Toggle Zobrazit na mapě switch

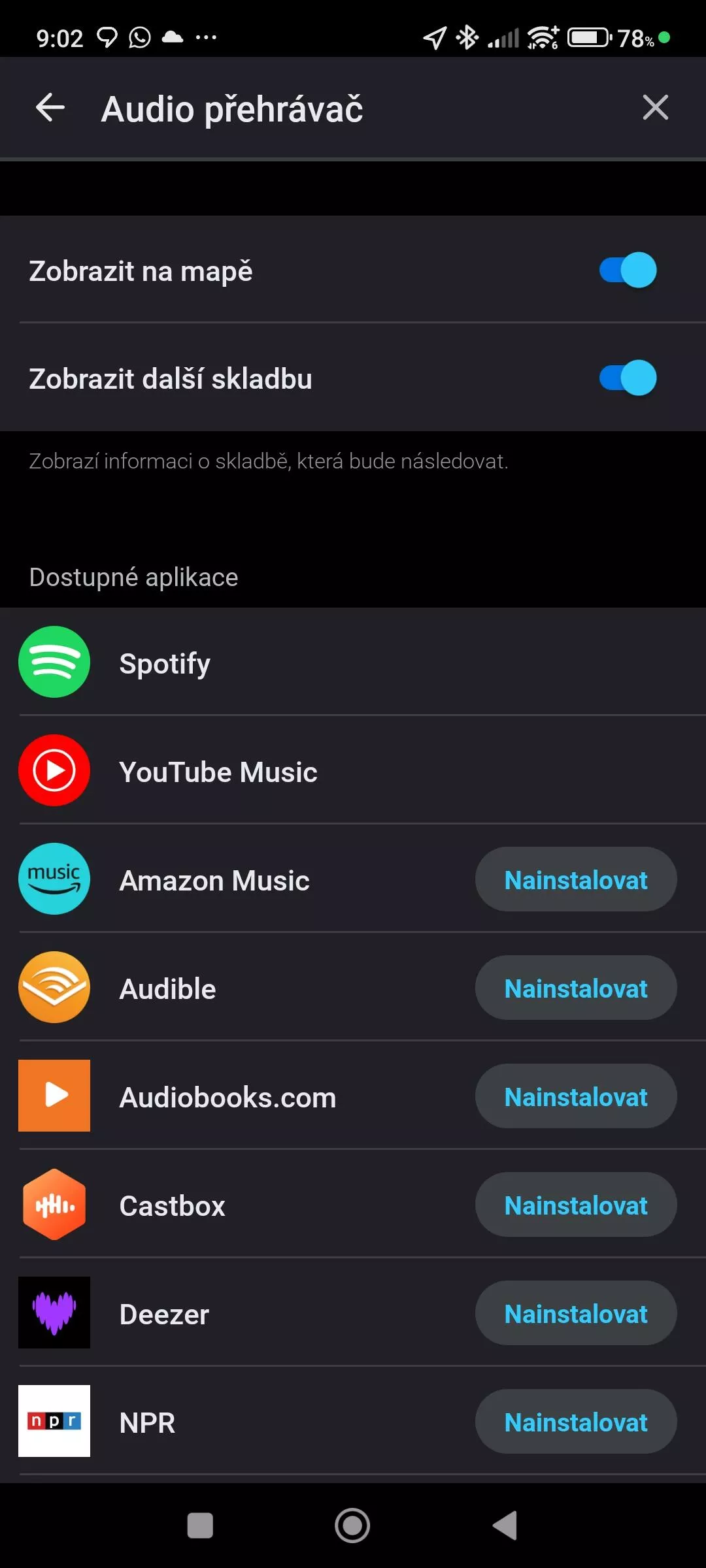628,270
